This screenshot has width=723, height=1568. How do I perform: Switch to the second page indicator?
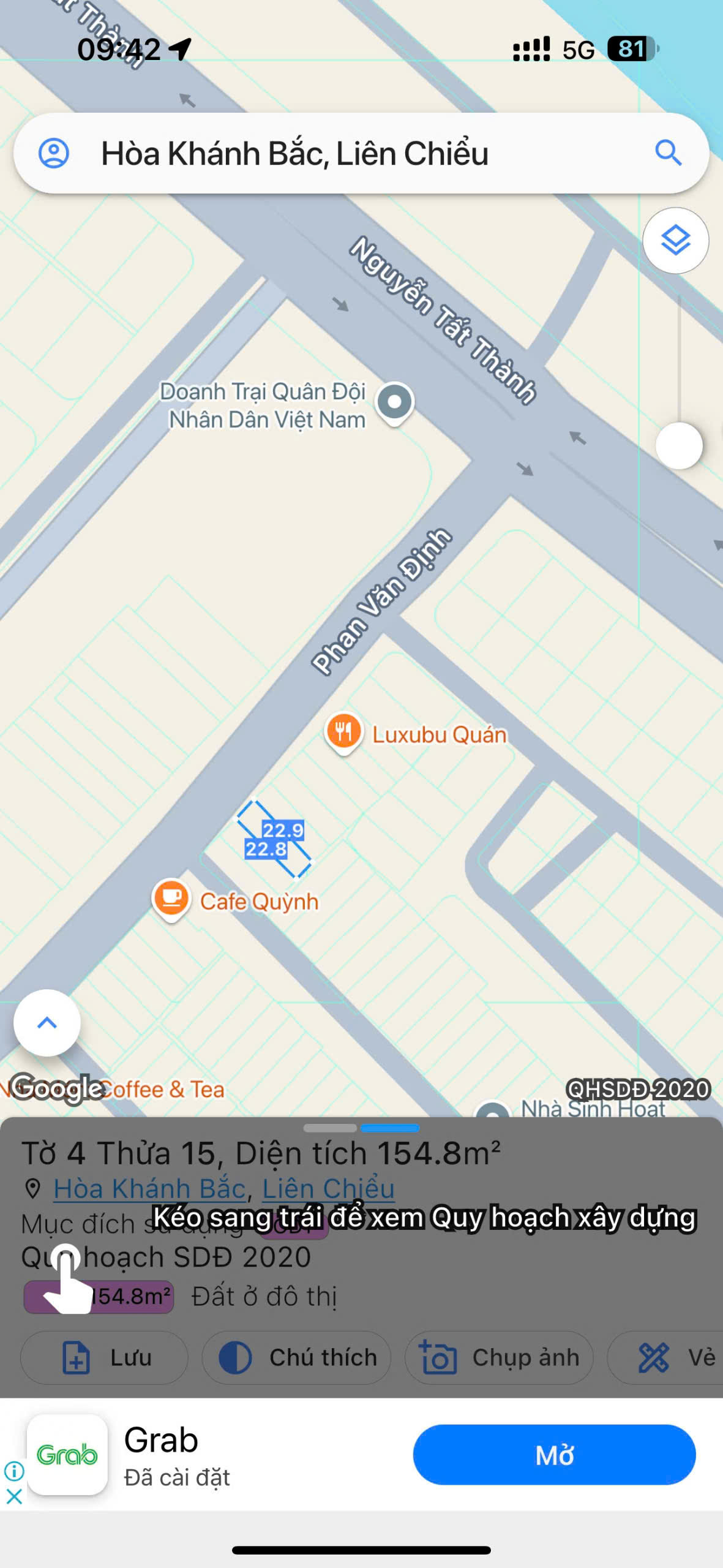tap(390, 1128)
